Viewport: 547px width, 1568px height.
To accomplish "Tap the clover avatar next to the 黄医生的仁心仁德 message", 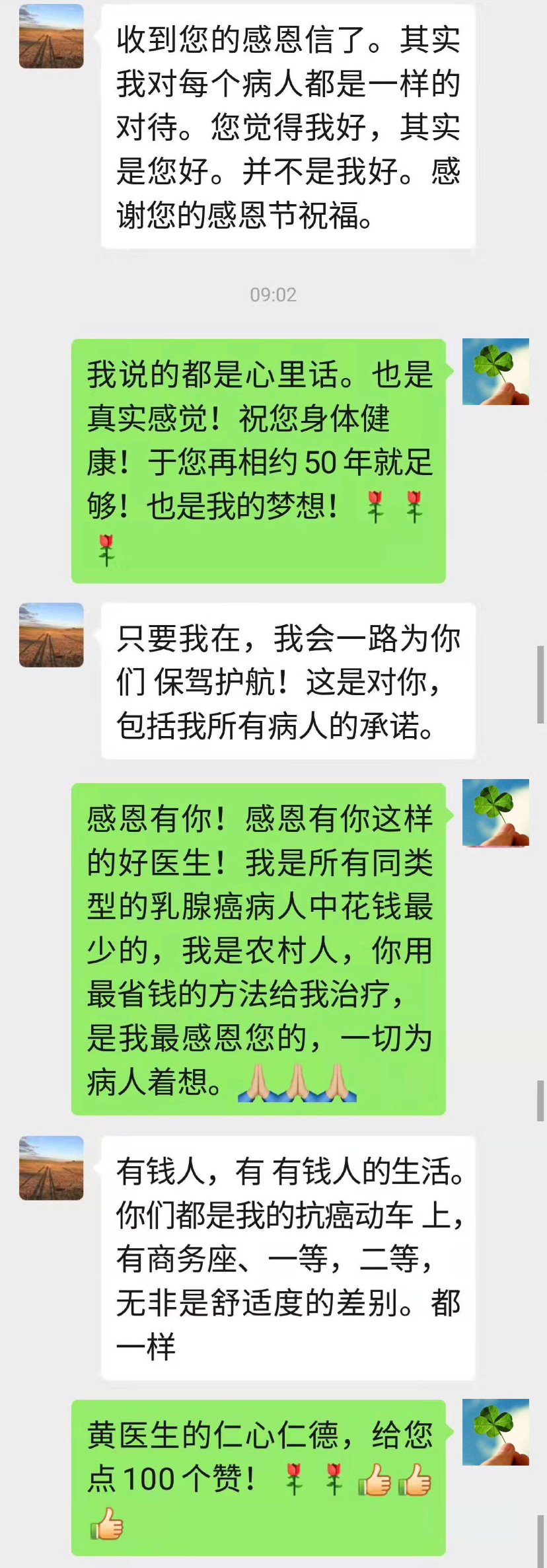I will (495, 1432).
